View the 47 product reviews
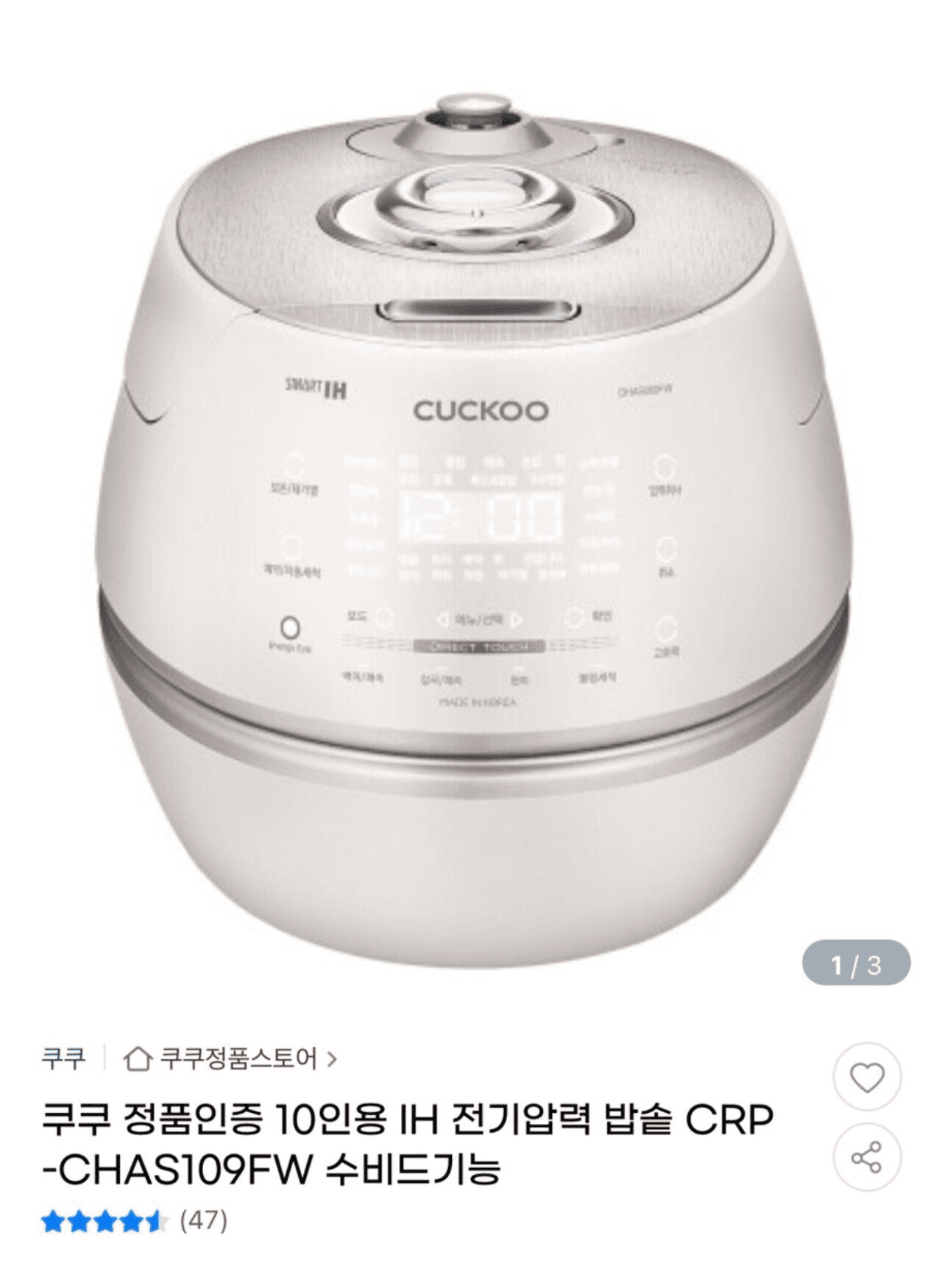This screenshot has height=1288, width=942. [x=204, y=1220]
